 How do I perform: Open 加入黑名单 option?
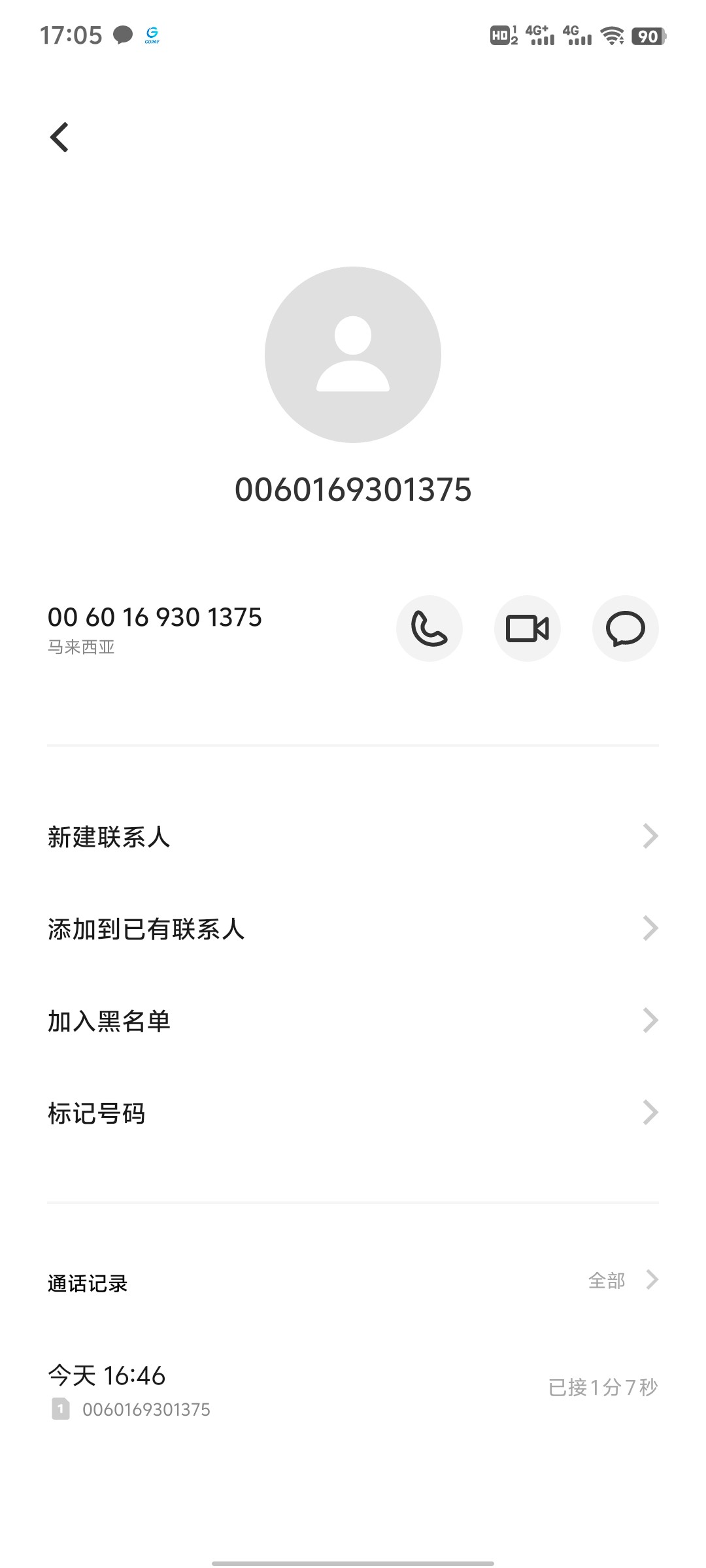pos(353,1021)
